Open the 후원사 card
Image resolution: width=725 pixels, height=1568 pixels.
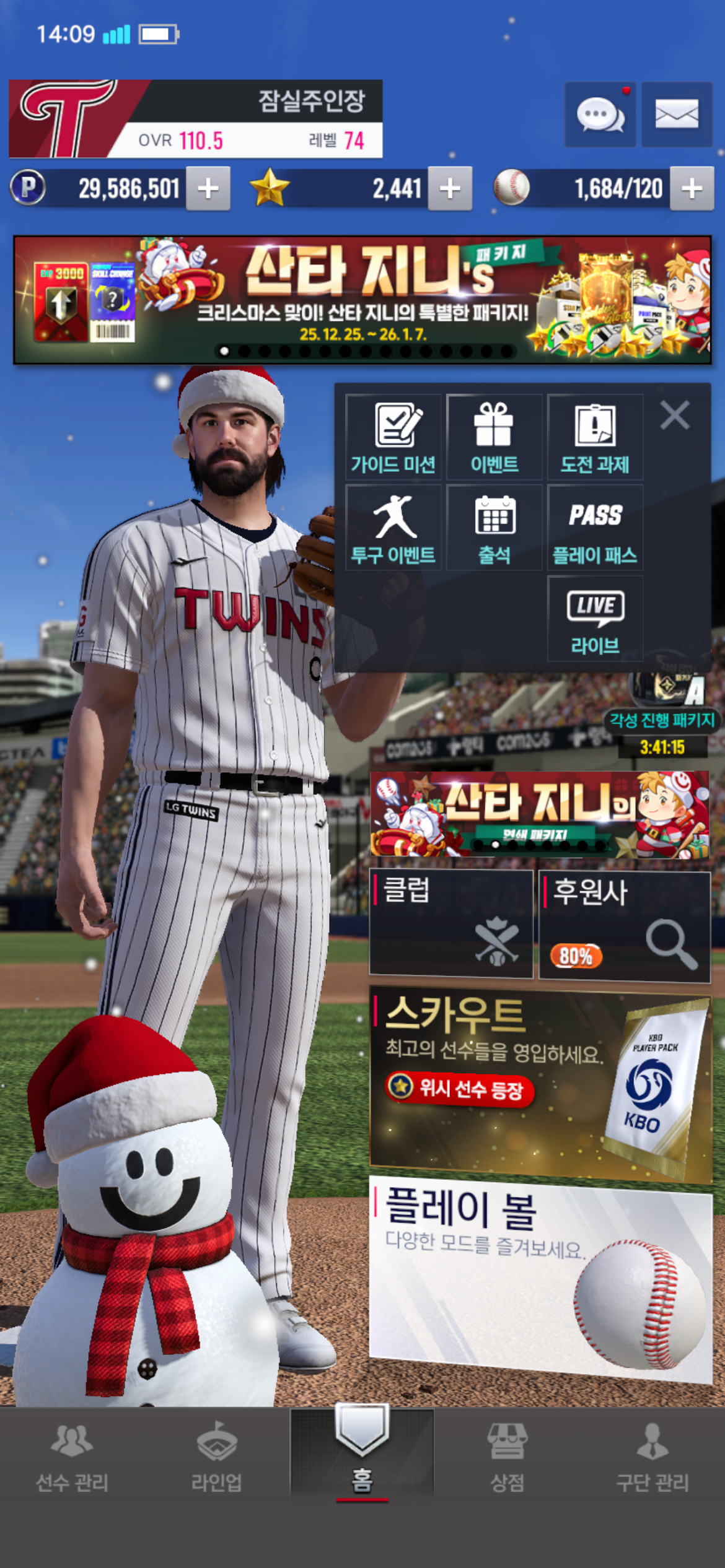tap(624, 925)
